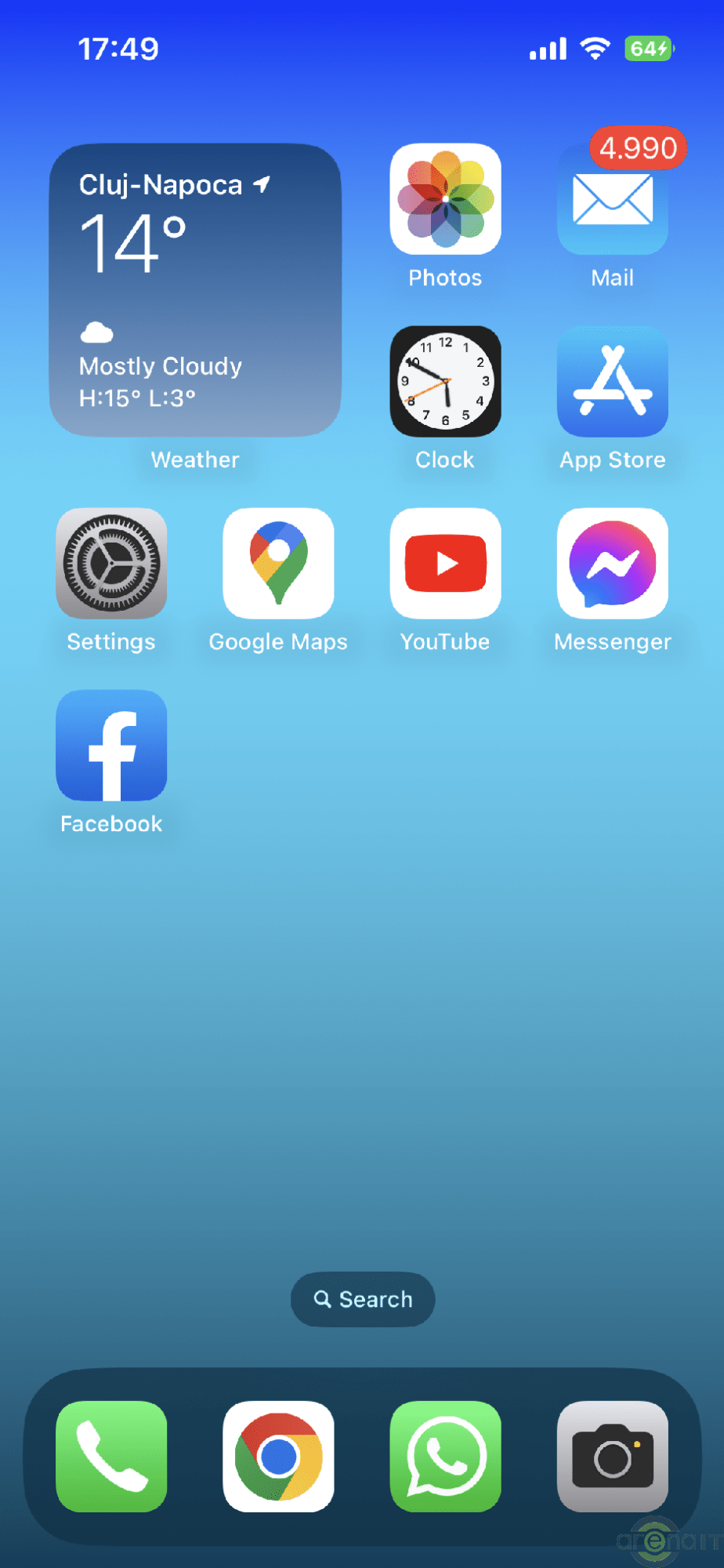
Task: Launch Chrome from the dock
Action: [x=278, y=1456]
